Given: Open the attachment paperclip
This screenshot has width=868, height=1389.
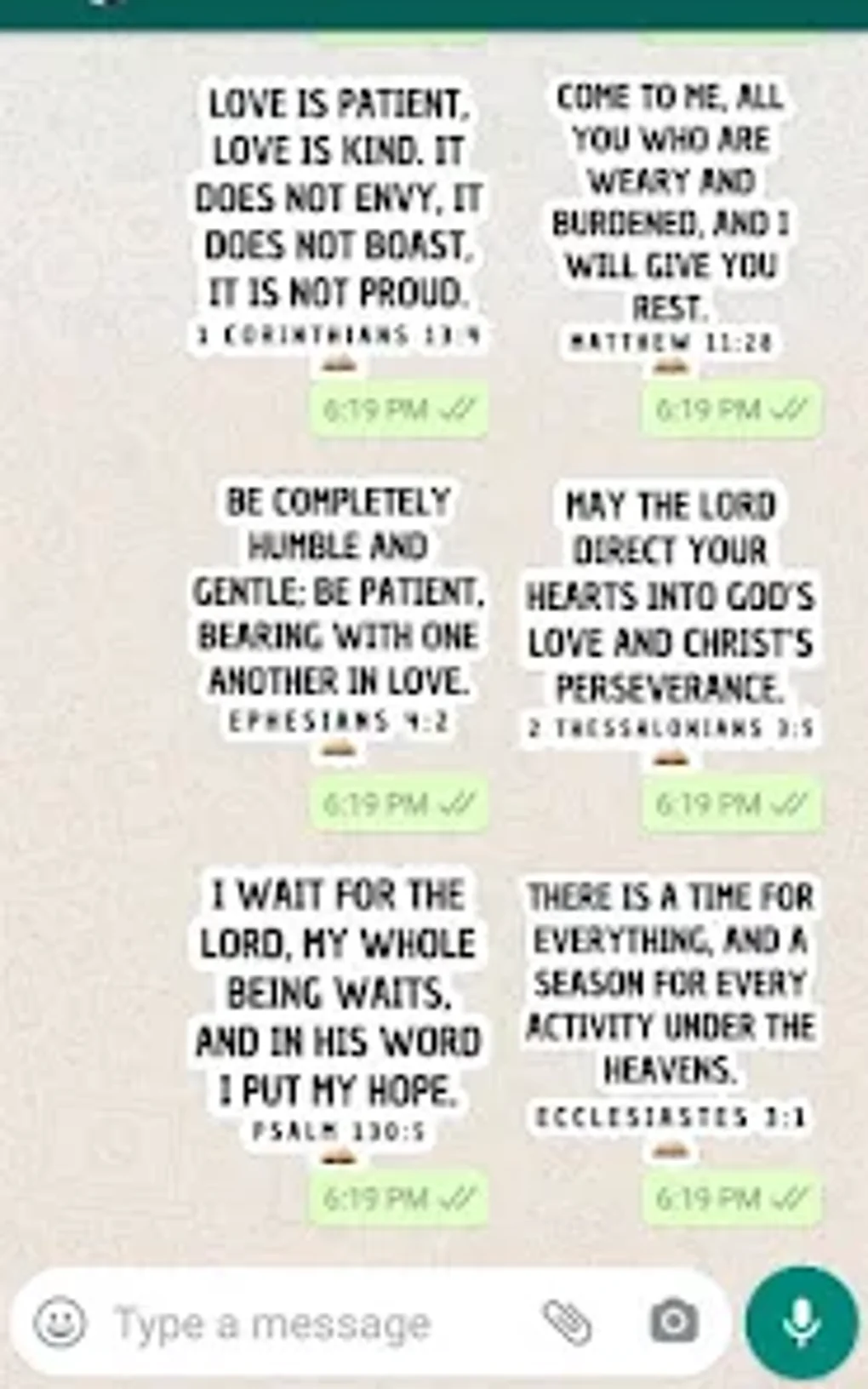Looking at the screenshot, I should click(568, 1323).
